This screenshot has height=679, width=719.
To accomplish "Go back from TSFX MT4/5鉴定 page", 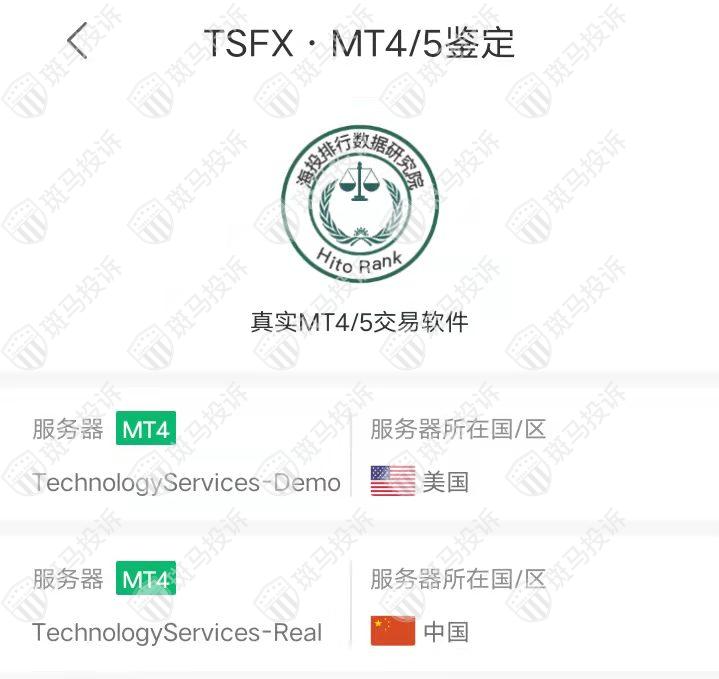I will point(77,41).
